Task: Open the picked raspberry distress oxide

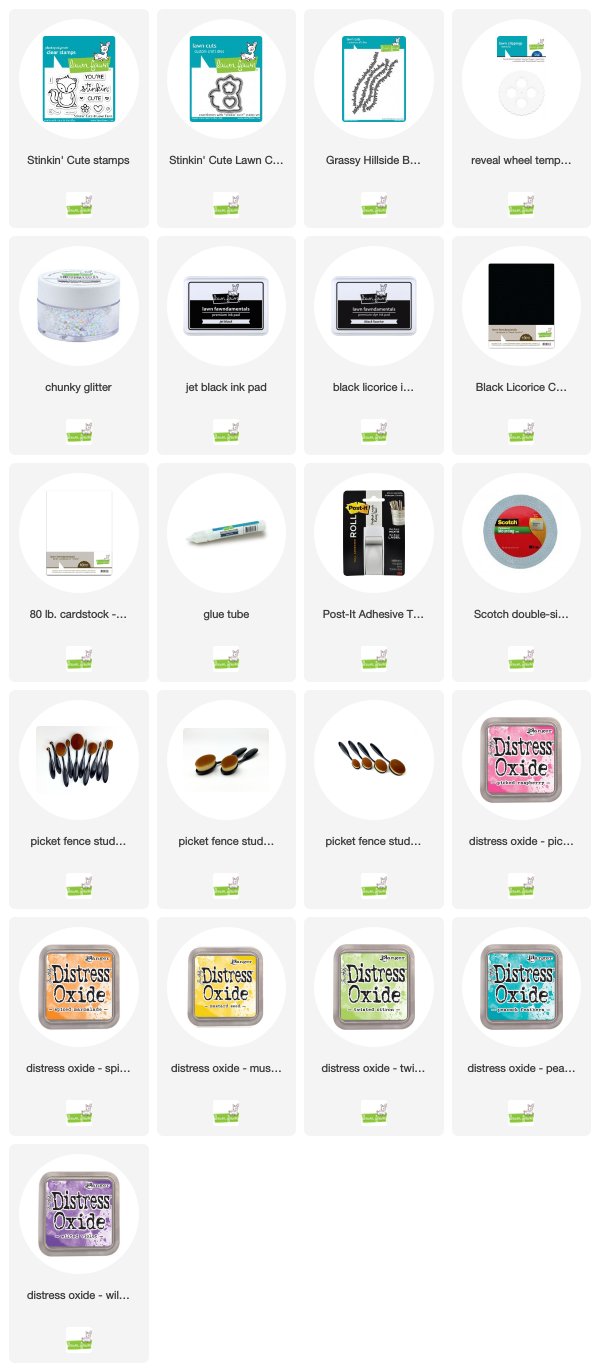Action: pyautogui.click(x=521, y=799)
